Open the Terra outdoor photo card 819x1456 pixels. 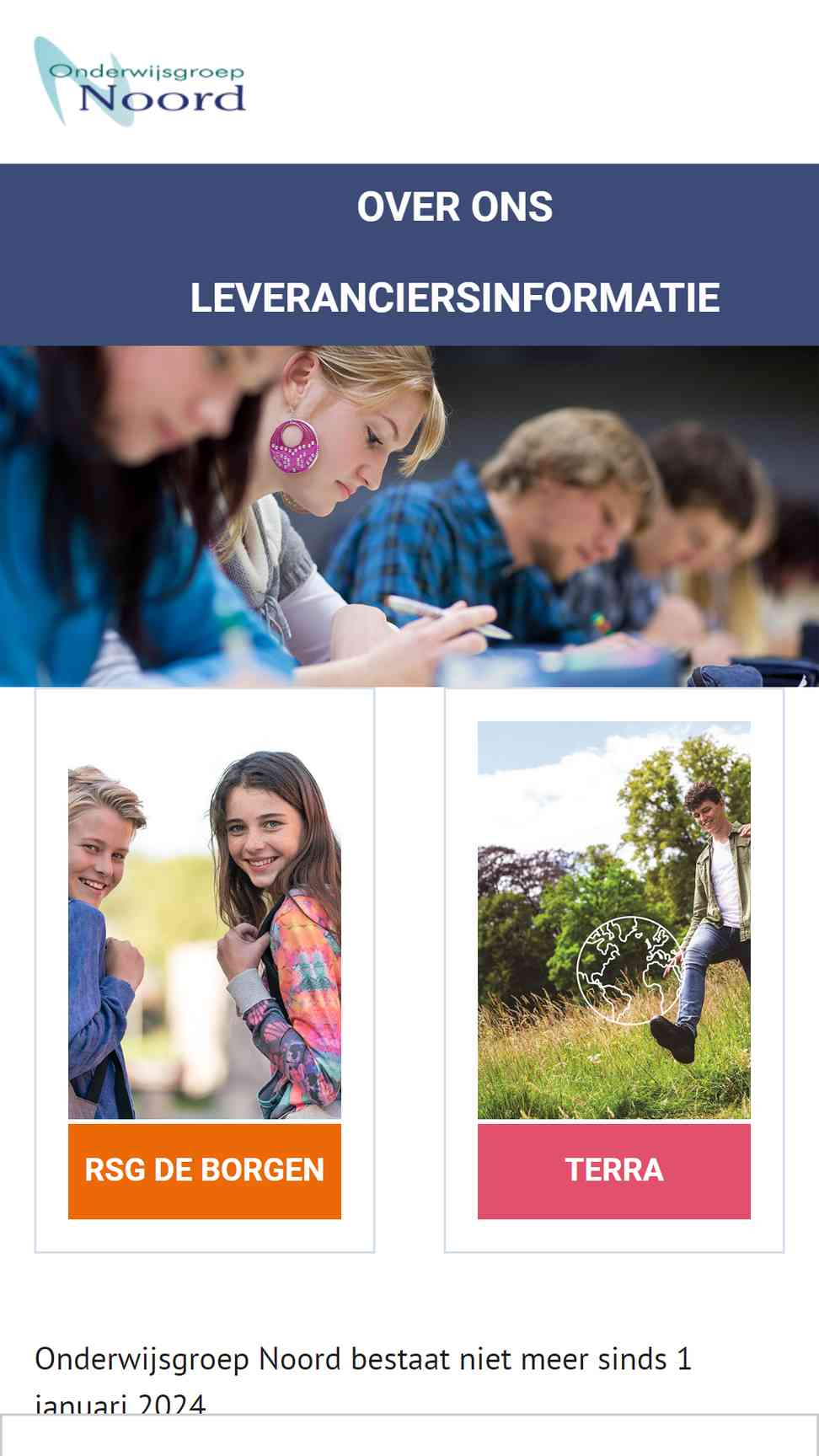click(x=614, y=920)
